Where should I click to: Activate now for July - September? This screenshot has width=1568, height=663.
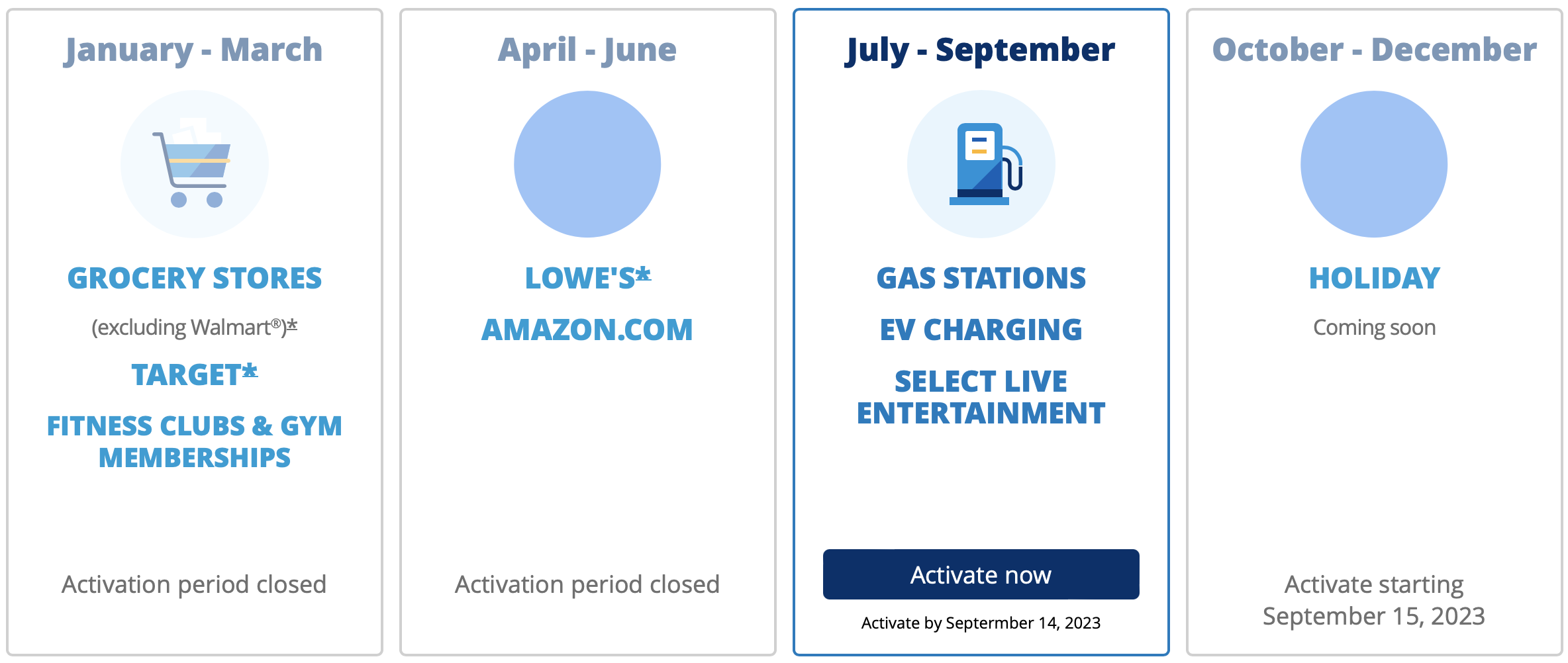(x=981, y=574)
